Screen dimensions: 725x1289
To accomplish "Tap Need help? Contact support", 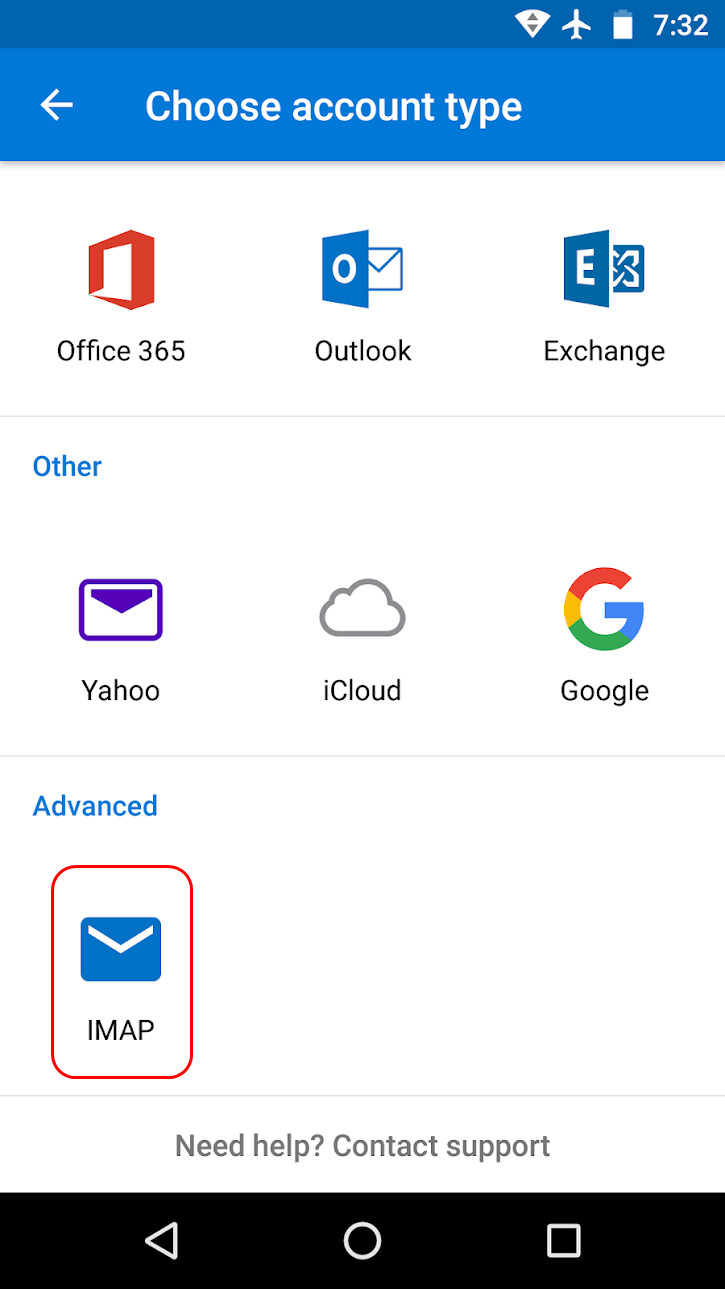I will pos(362,1145).
